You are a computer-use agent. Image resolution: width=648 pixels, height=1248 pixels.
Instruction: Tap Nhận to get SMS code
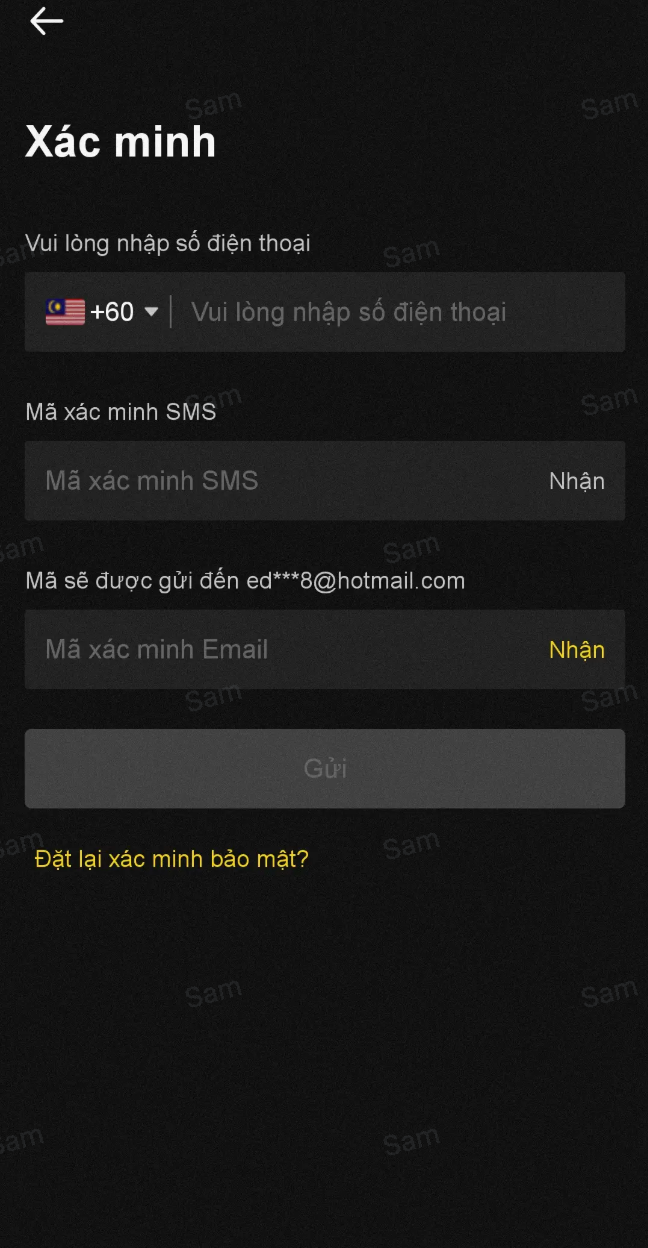[576, 481]
